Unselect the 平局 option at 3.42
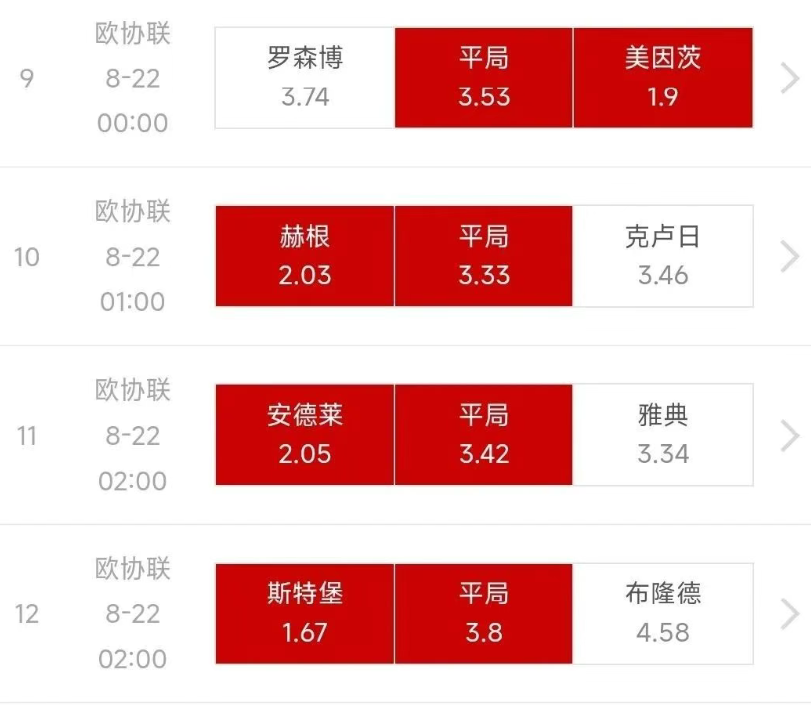Screen dimensions: 811x705 484,435
